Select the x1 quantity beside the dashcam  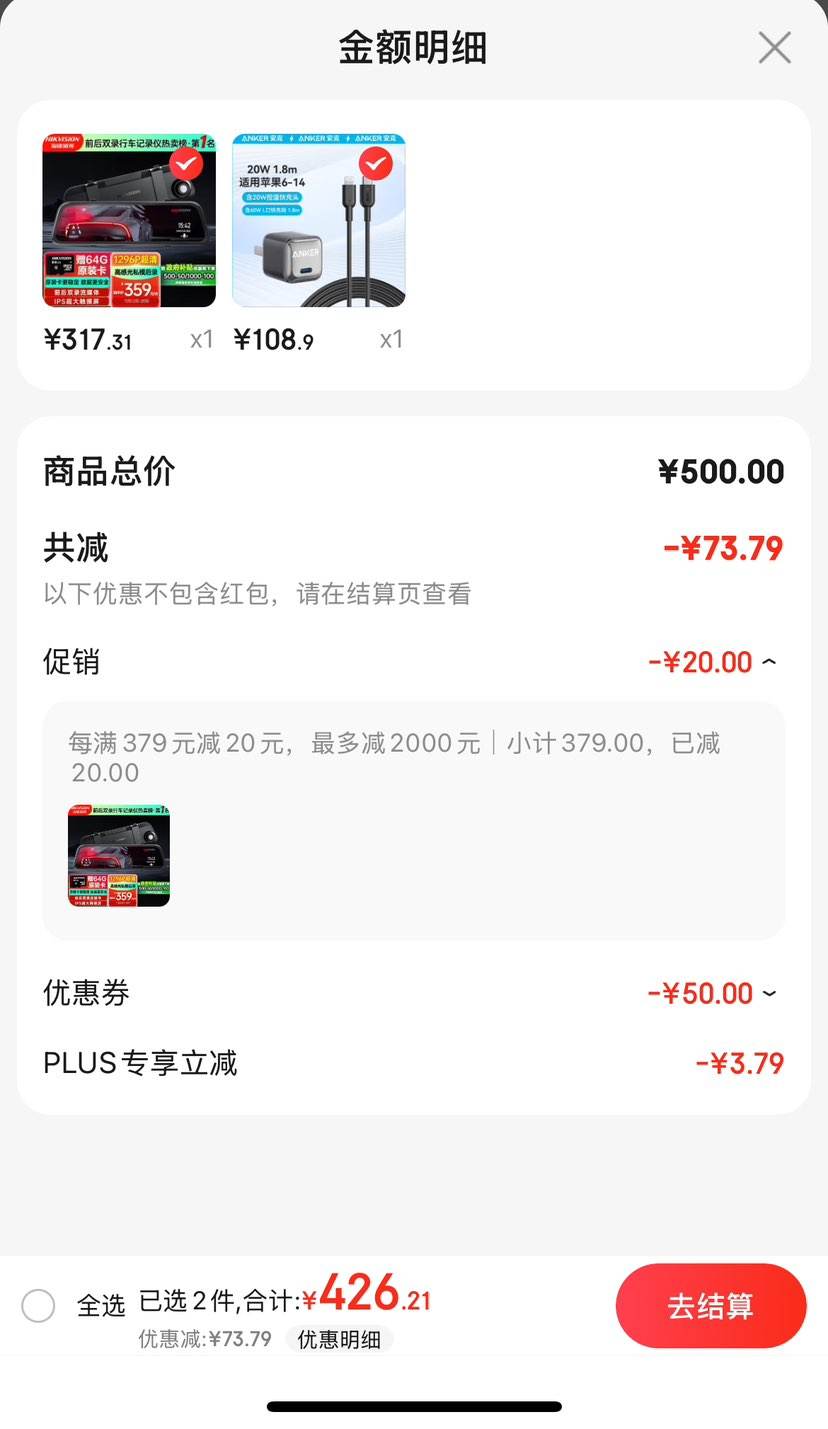point(200,340)
